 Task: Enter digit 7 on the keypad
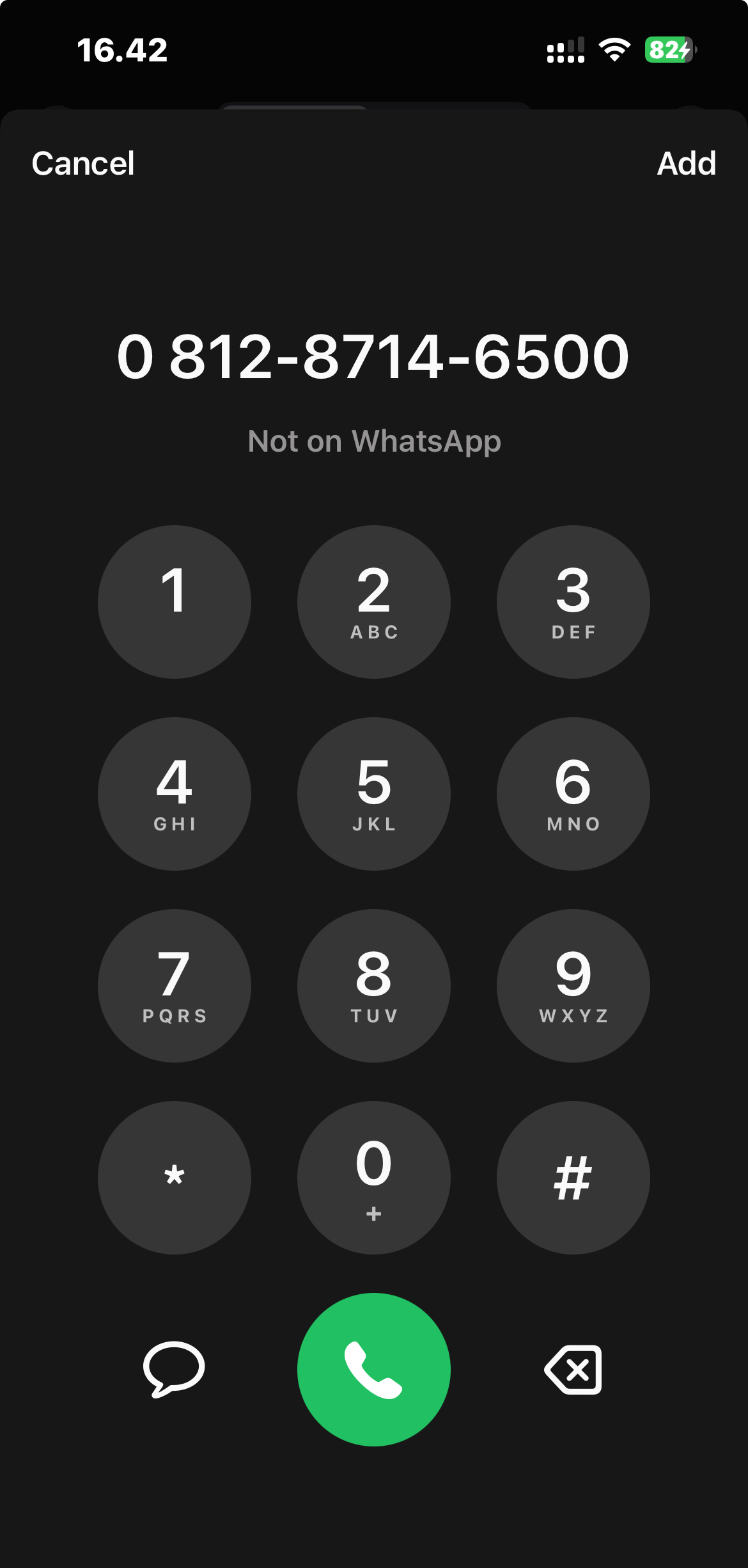click(x=175, y=986)
